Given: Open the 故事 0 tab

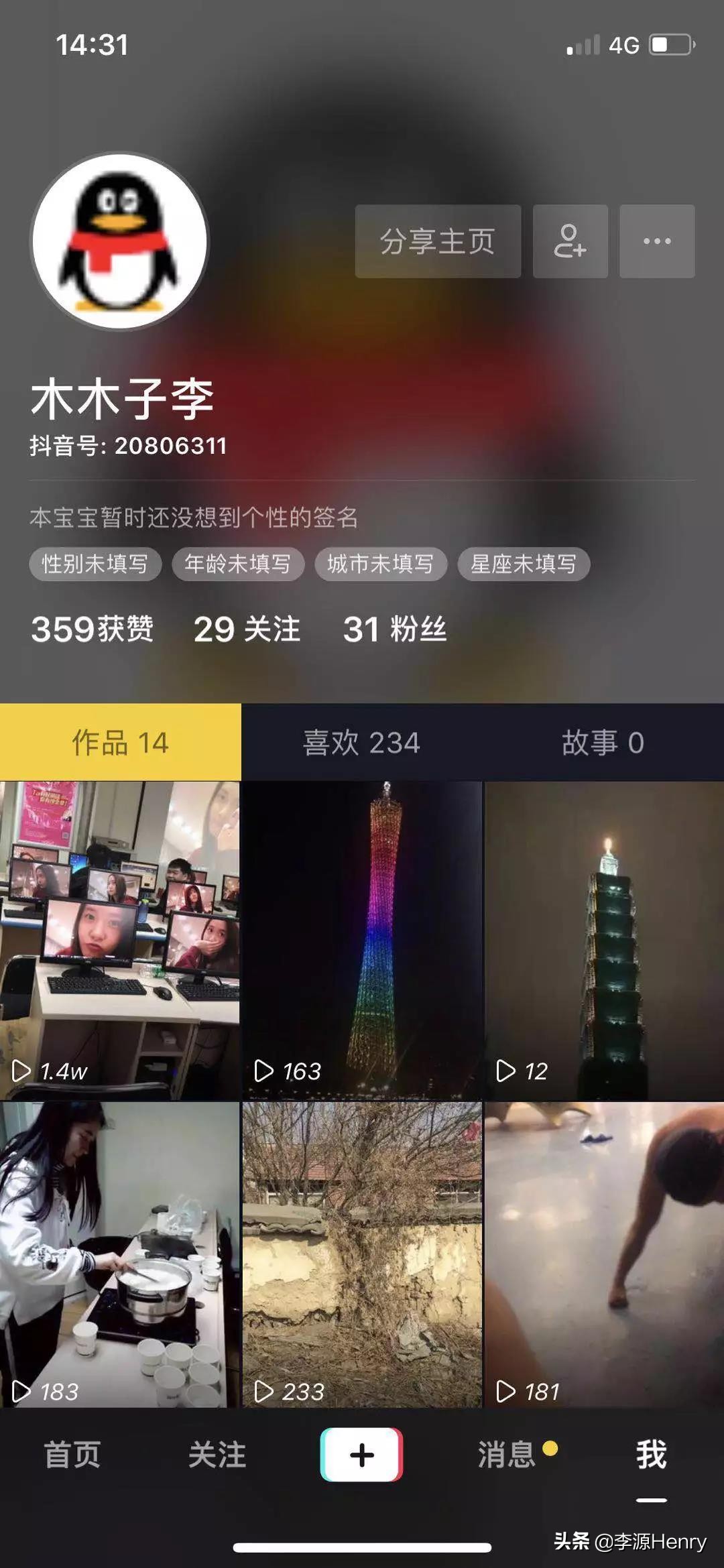Looking at the screenshot, I should [602, 741].
